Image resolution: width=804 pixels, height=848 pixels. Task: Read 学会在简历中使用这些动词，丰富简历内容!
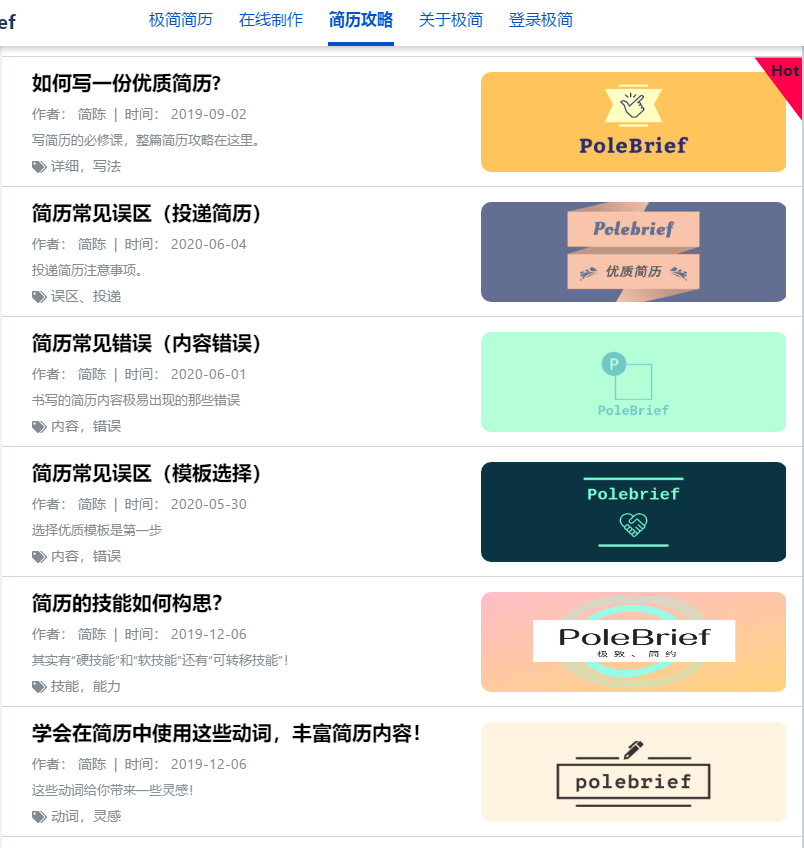tap(227, 734)
